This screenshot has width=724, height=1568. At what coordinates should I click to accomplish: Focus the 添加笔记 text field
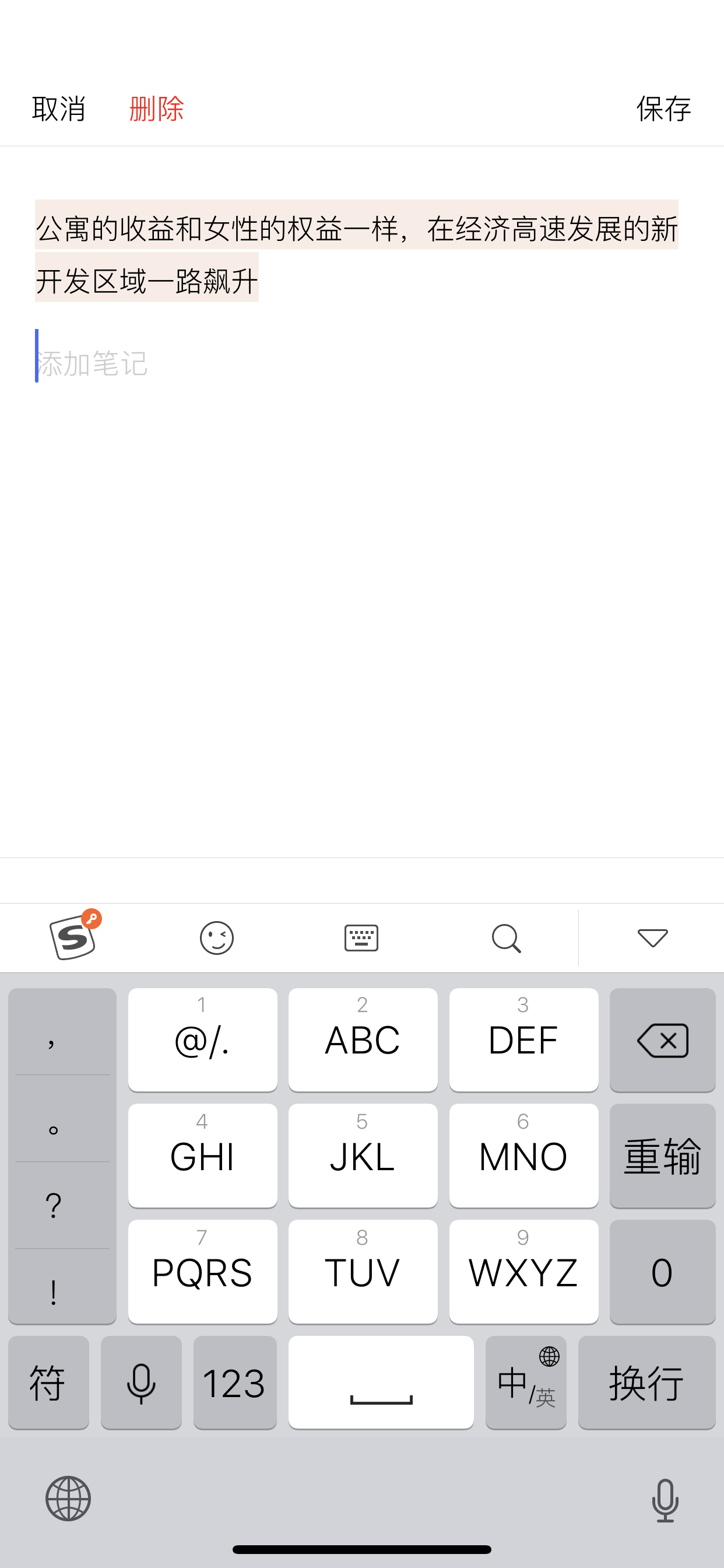[x=361, y=364]
